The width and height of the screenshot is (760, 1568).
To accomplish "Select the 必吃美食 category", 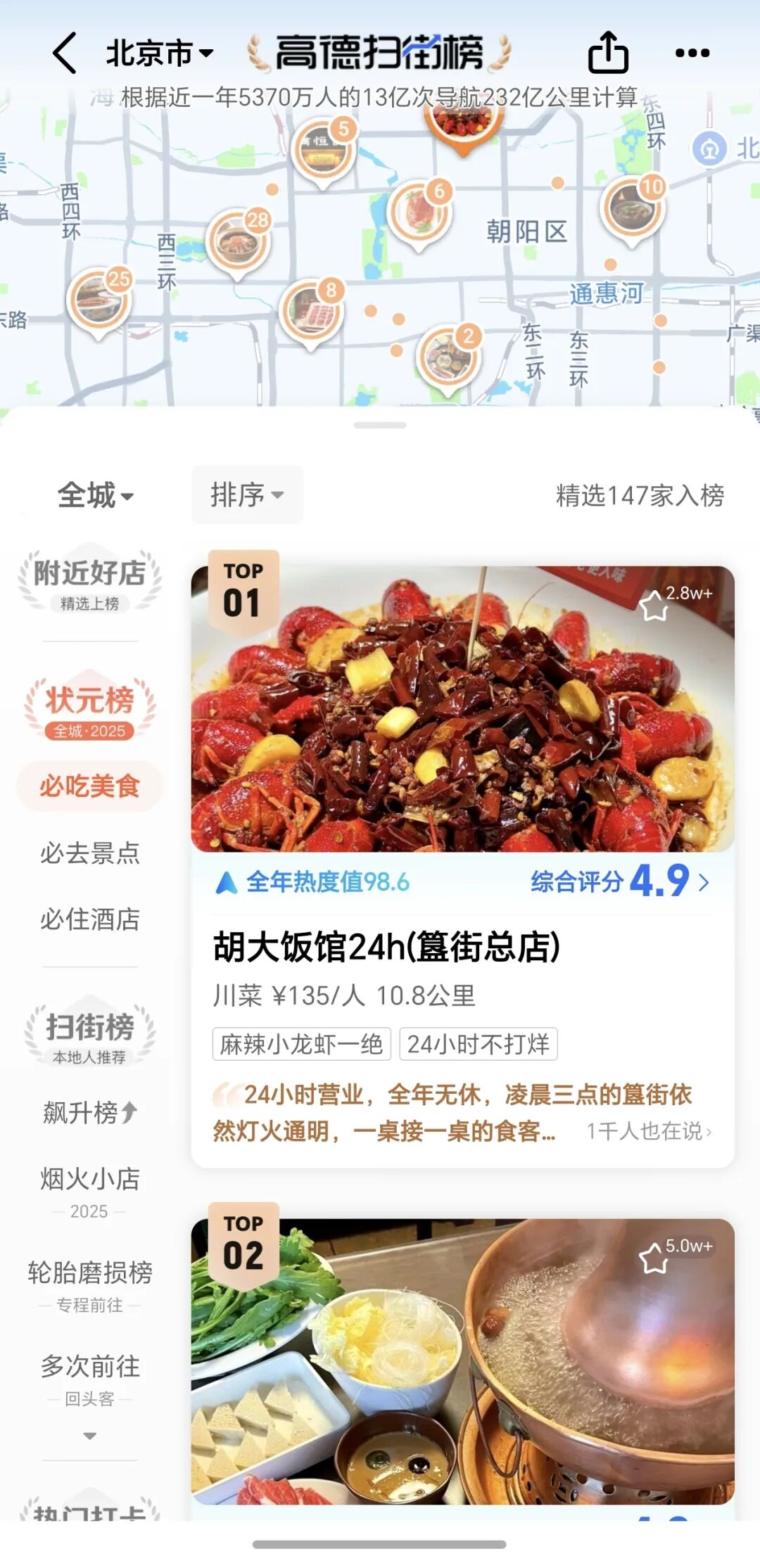I will (89, 787).
